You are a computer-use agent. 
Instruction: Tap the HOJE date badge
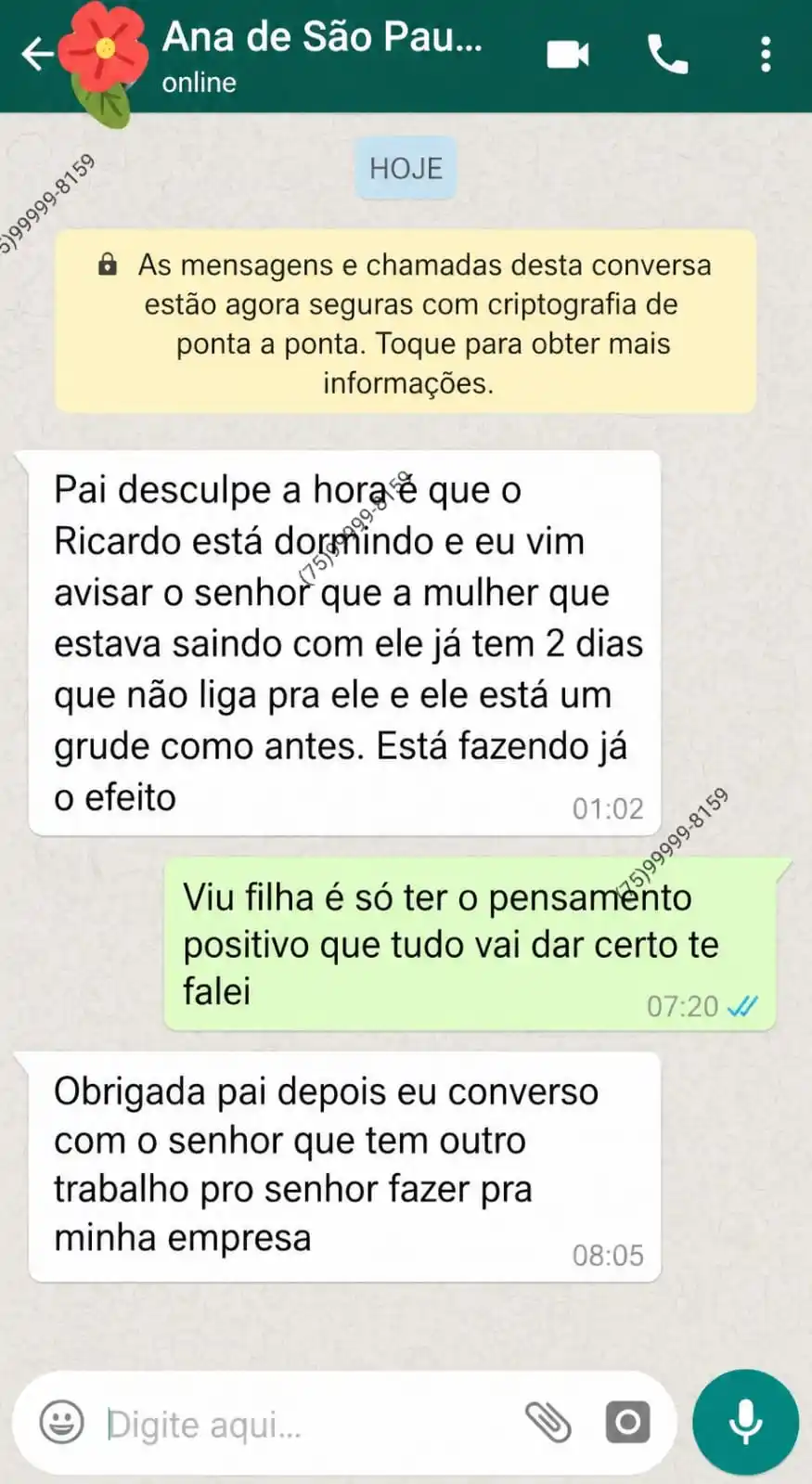(x=406, y=168)
